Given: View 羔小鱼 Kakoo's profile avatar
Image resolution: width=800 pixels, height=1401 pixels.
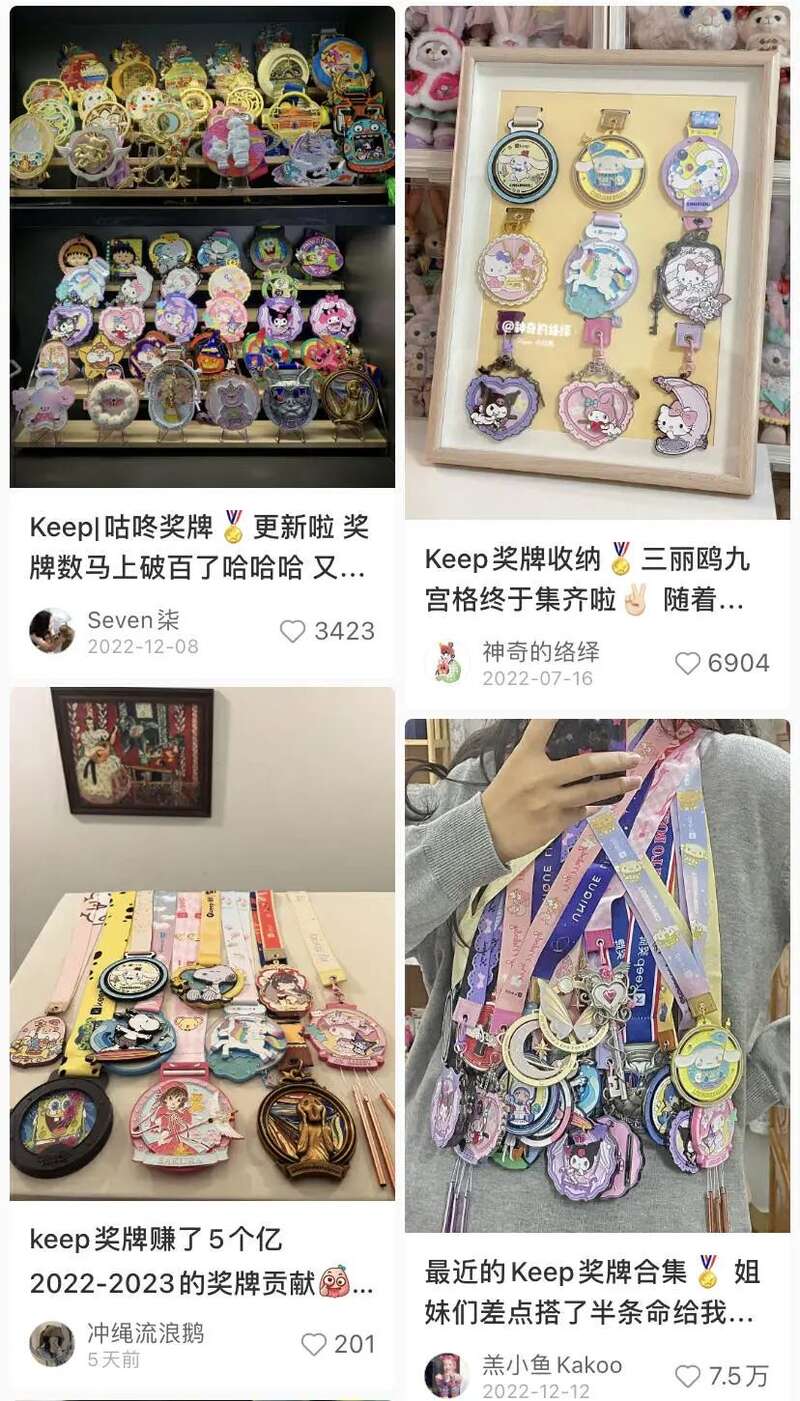Looking at the screenshot, I should 446,1376.
